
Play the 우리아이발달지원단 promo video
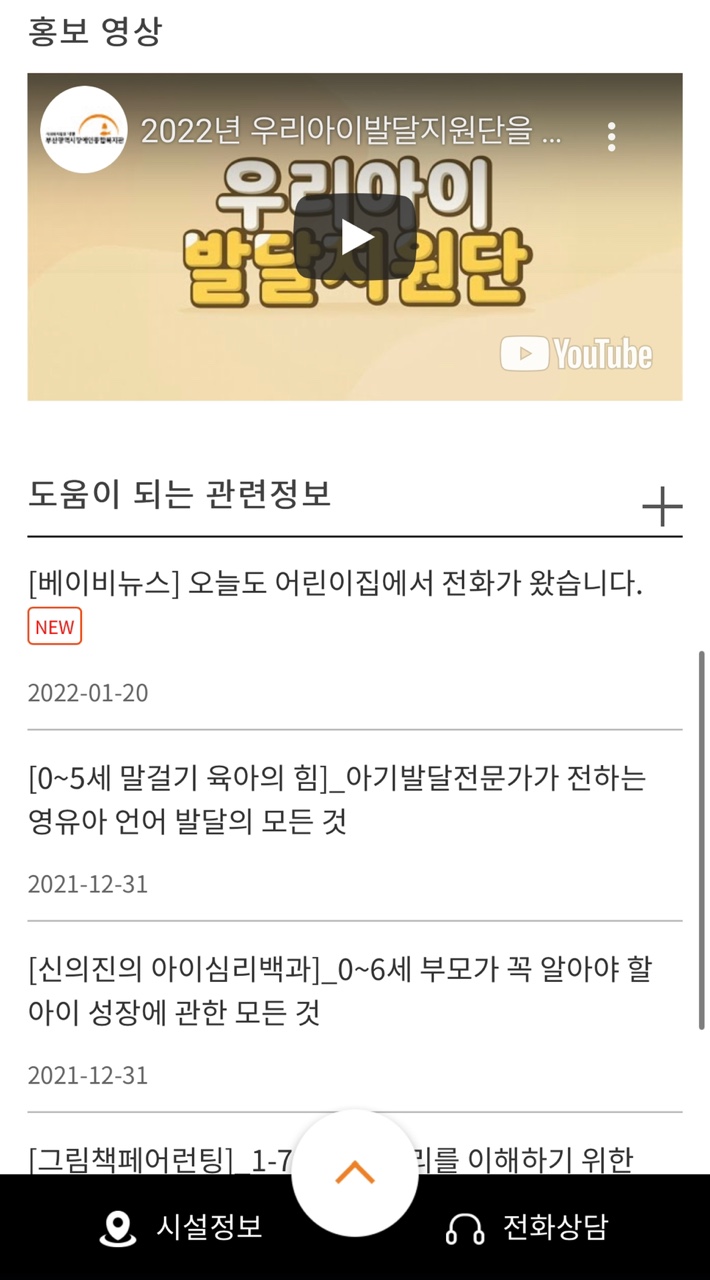(355, 236)
